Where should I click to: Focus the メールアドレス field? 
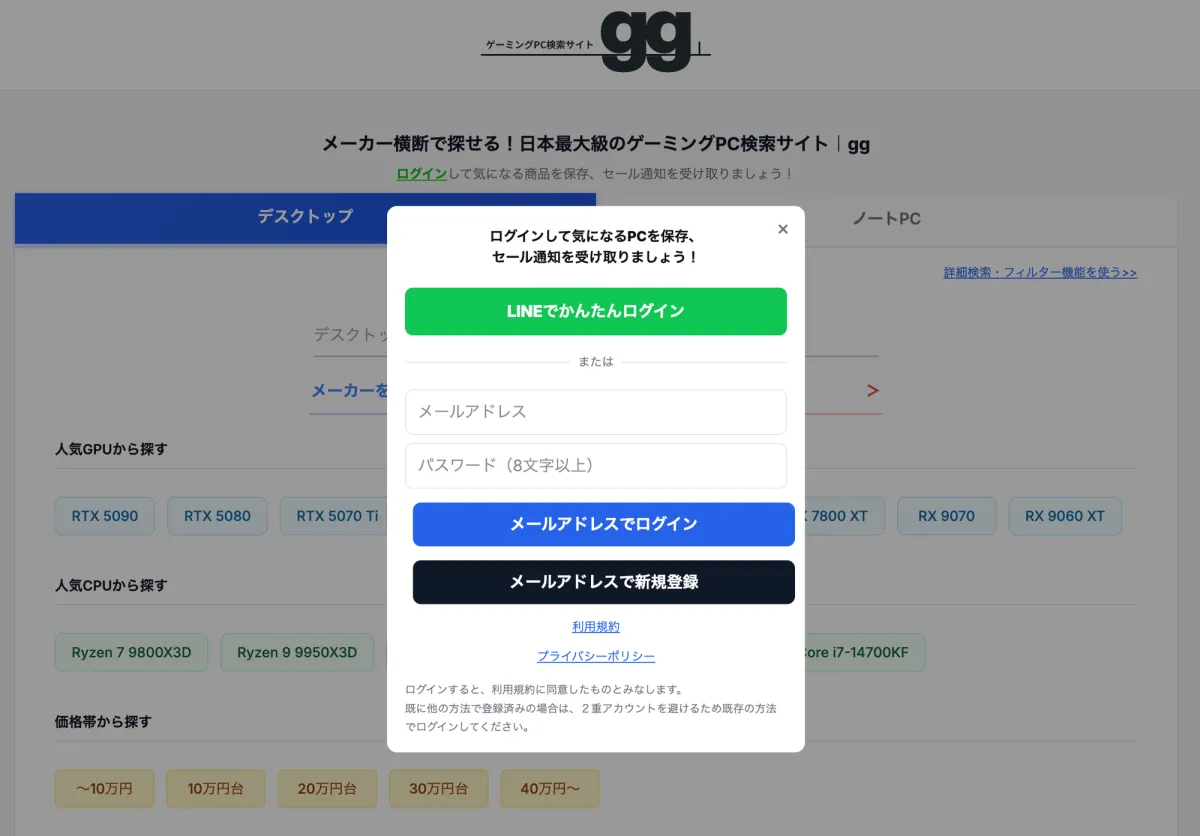(595, 412)
